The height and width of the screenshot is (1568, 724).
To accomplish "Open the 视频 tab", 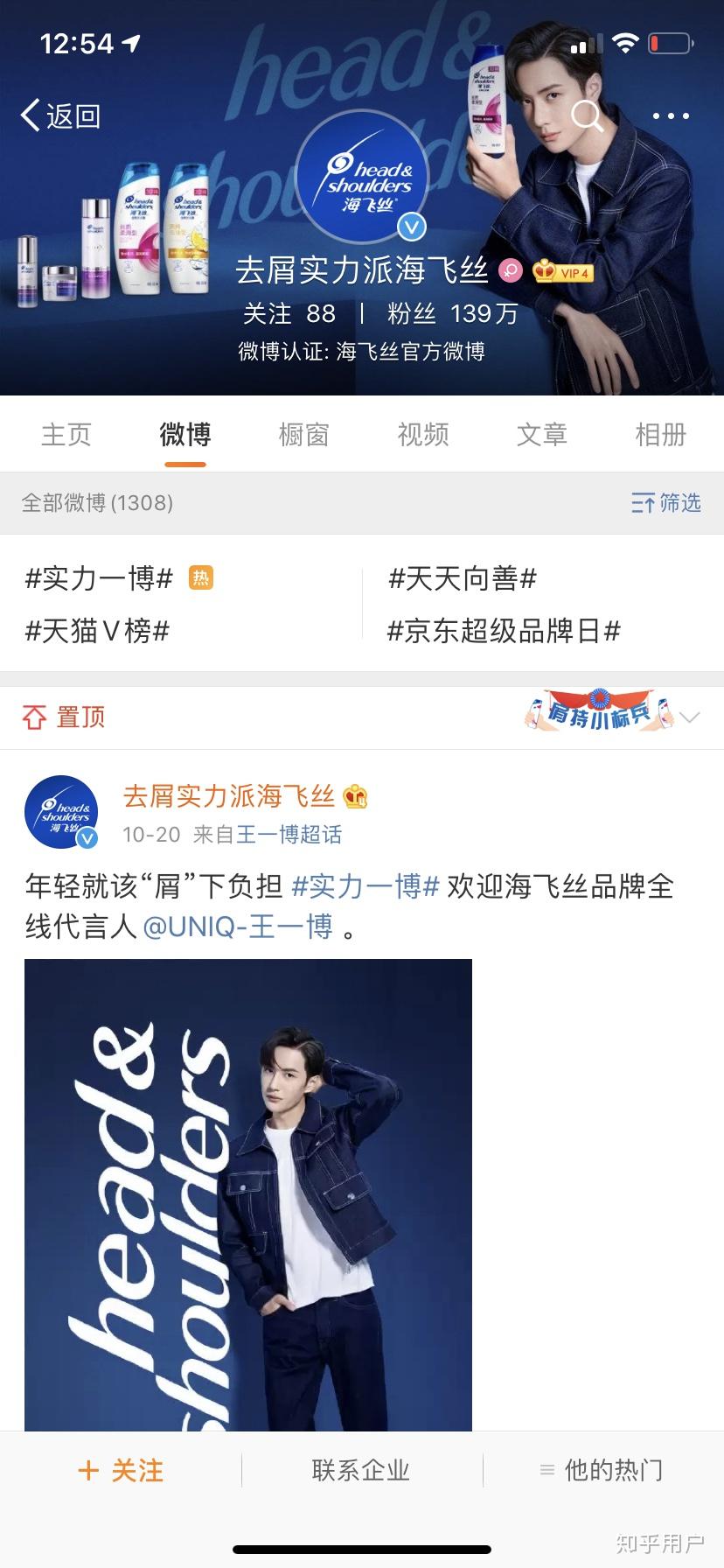I will point(423,434).
